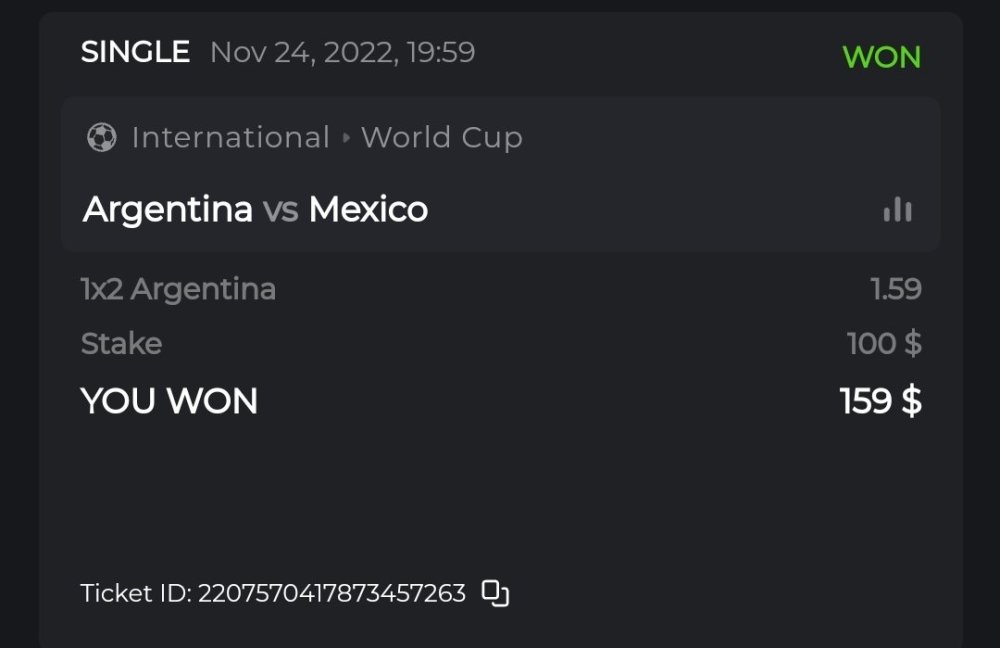Copy the ticket ID to clipboard
Viewport: 1000px width, 648px height.
[495, 593]
